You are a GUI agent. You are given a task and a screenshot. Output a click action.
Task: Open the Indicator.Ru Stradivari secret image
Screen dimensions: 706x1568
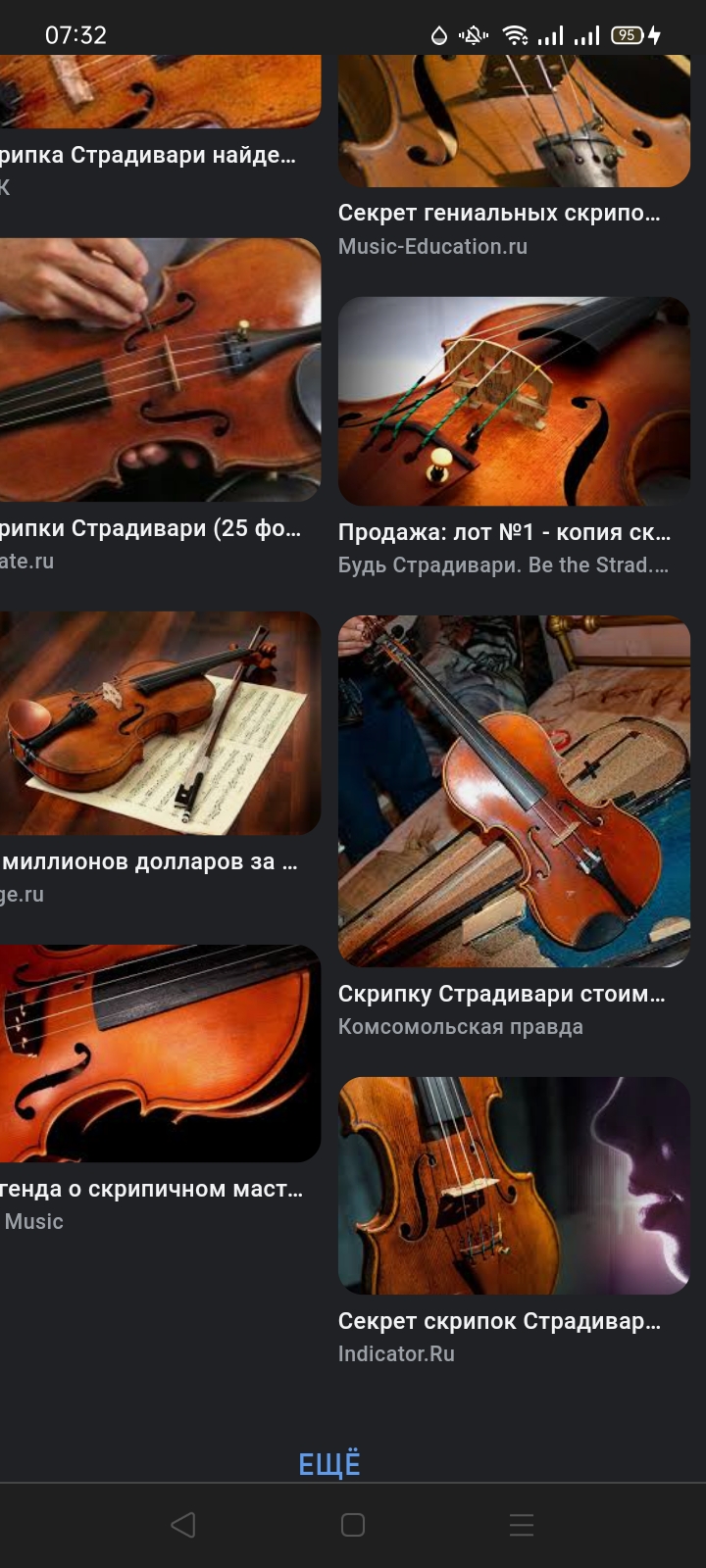point(514,1186)
